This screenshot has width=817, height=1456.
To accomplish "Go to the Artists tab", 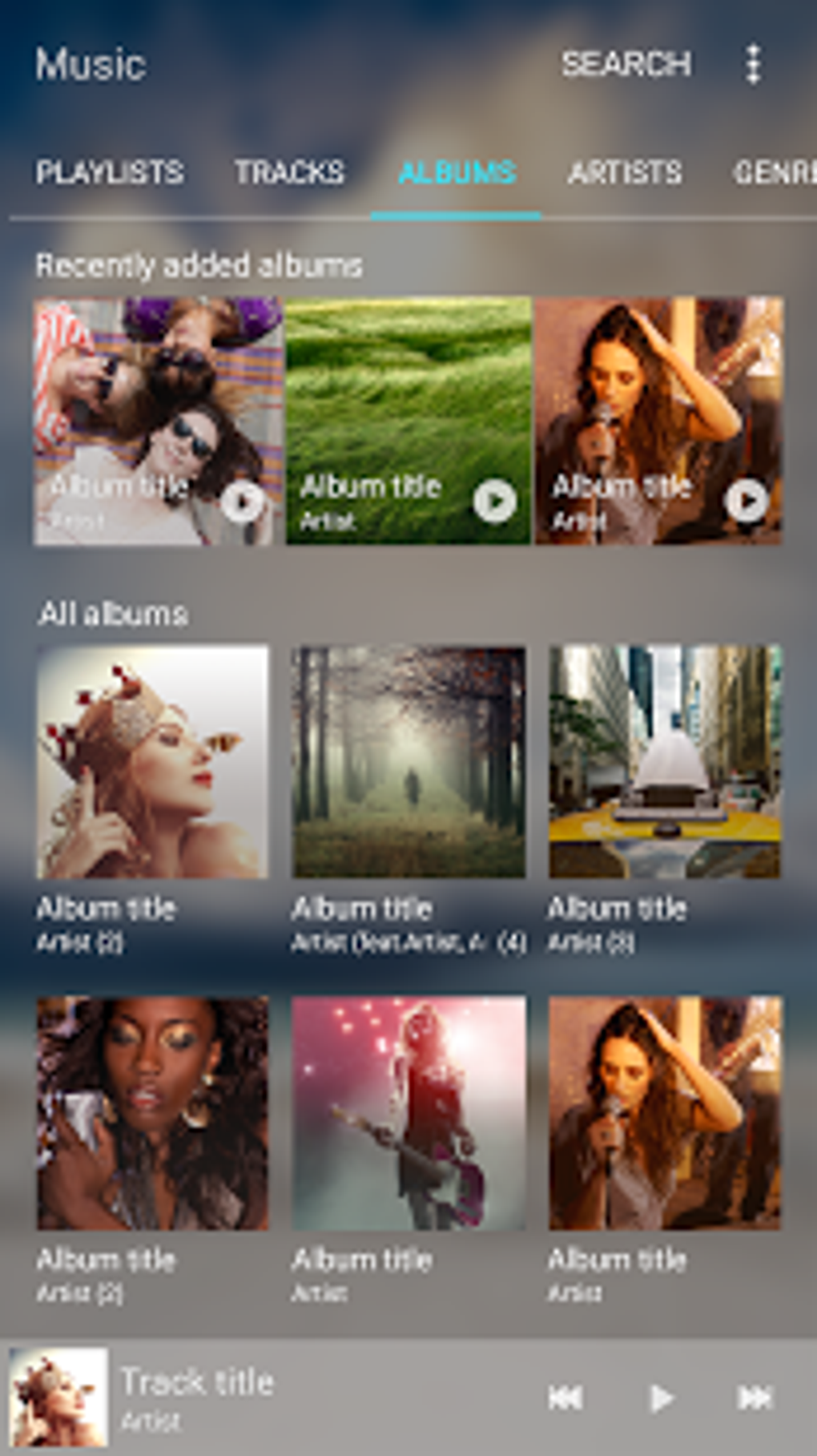I will point(625,172).
